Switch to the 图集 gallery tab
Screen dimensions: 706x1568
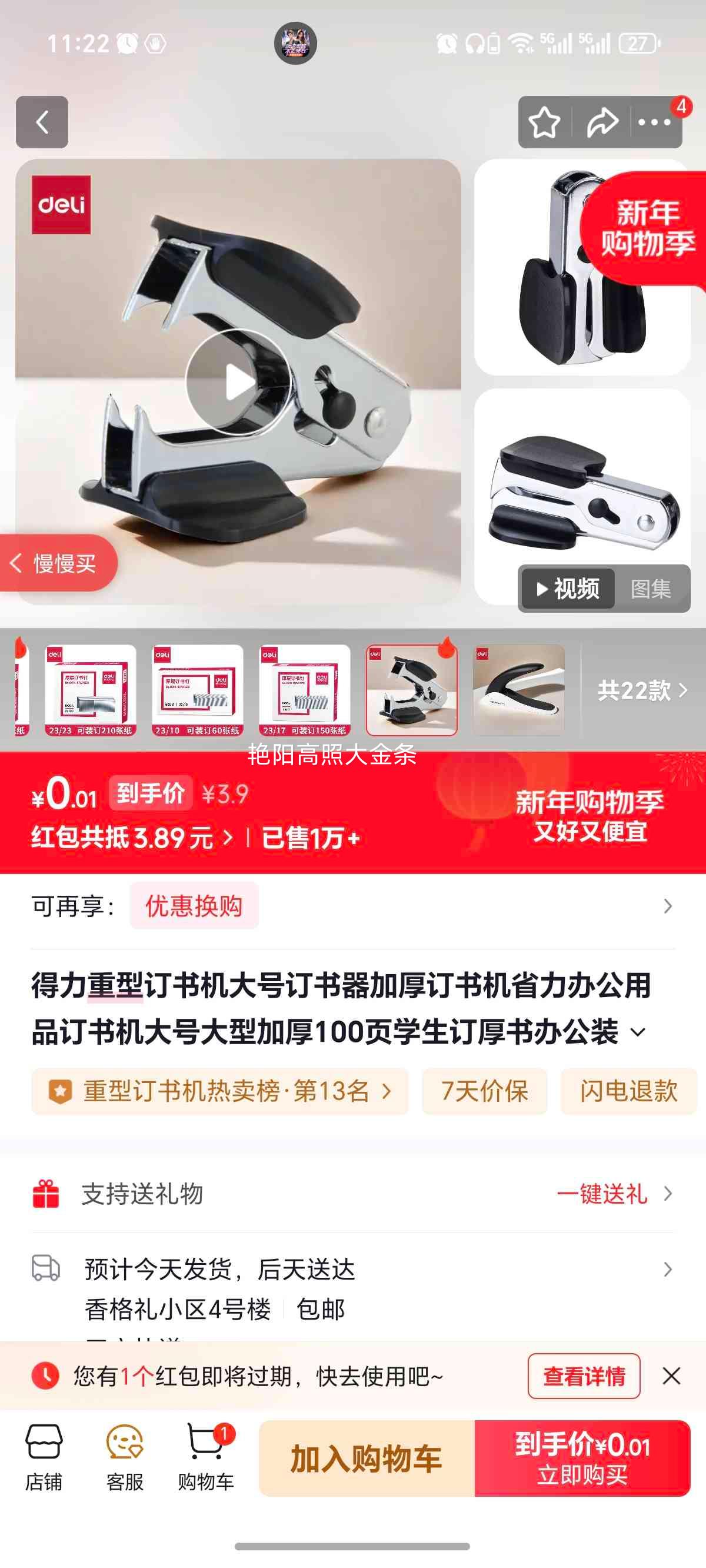651,588
